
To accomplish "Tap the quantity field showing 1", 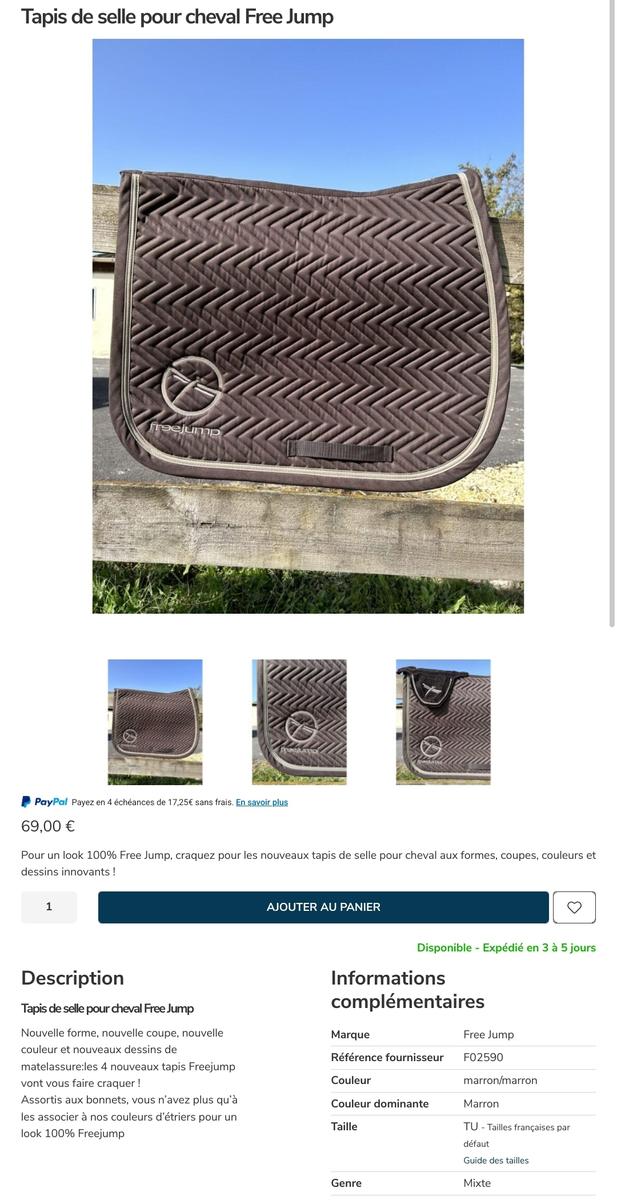I will (x=49, y=907).
